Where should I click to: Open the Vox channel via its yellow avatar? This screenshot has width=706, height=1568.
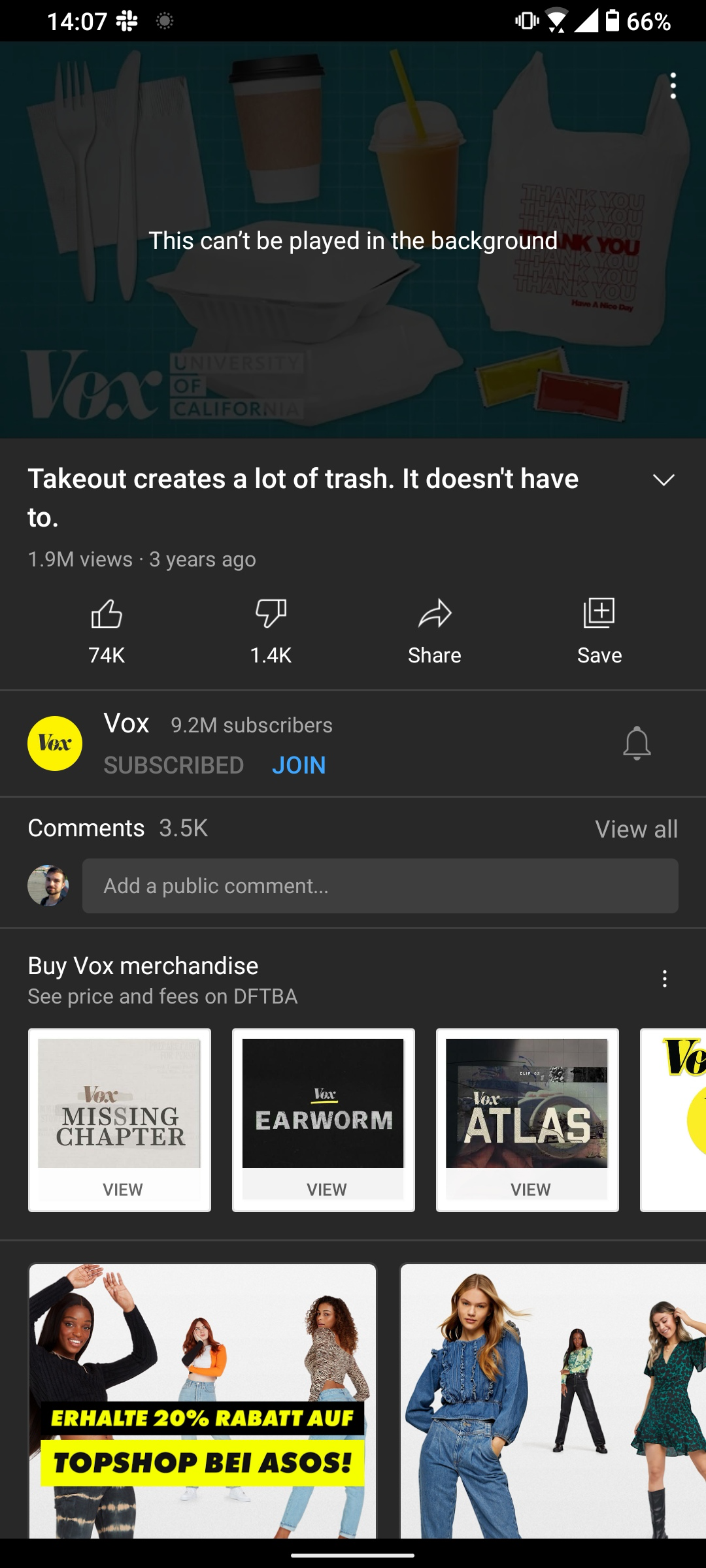coord(56,743)
